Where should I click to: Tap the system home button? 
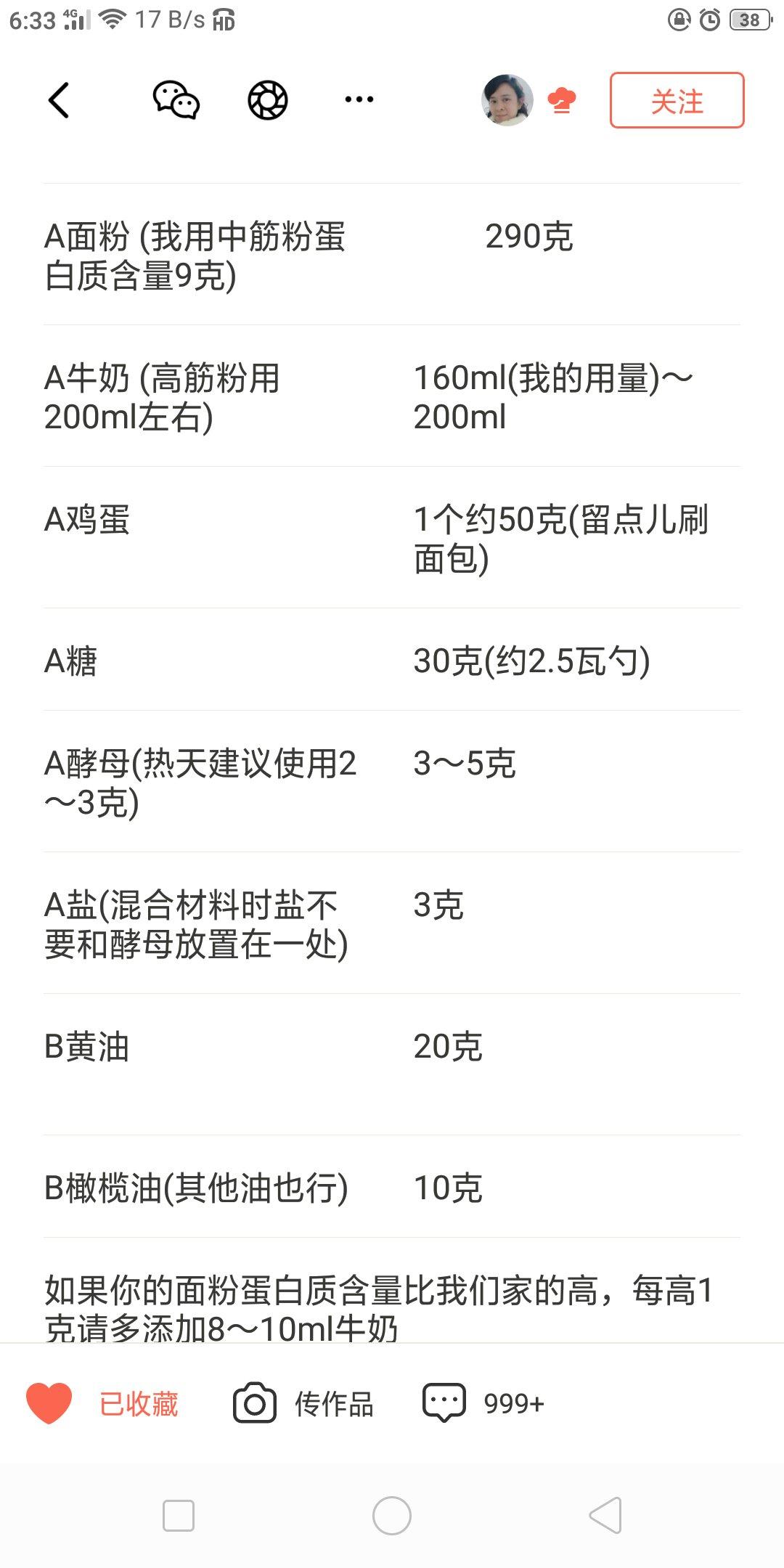point(392,1516)
